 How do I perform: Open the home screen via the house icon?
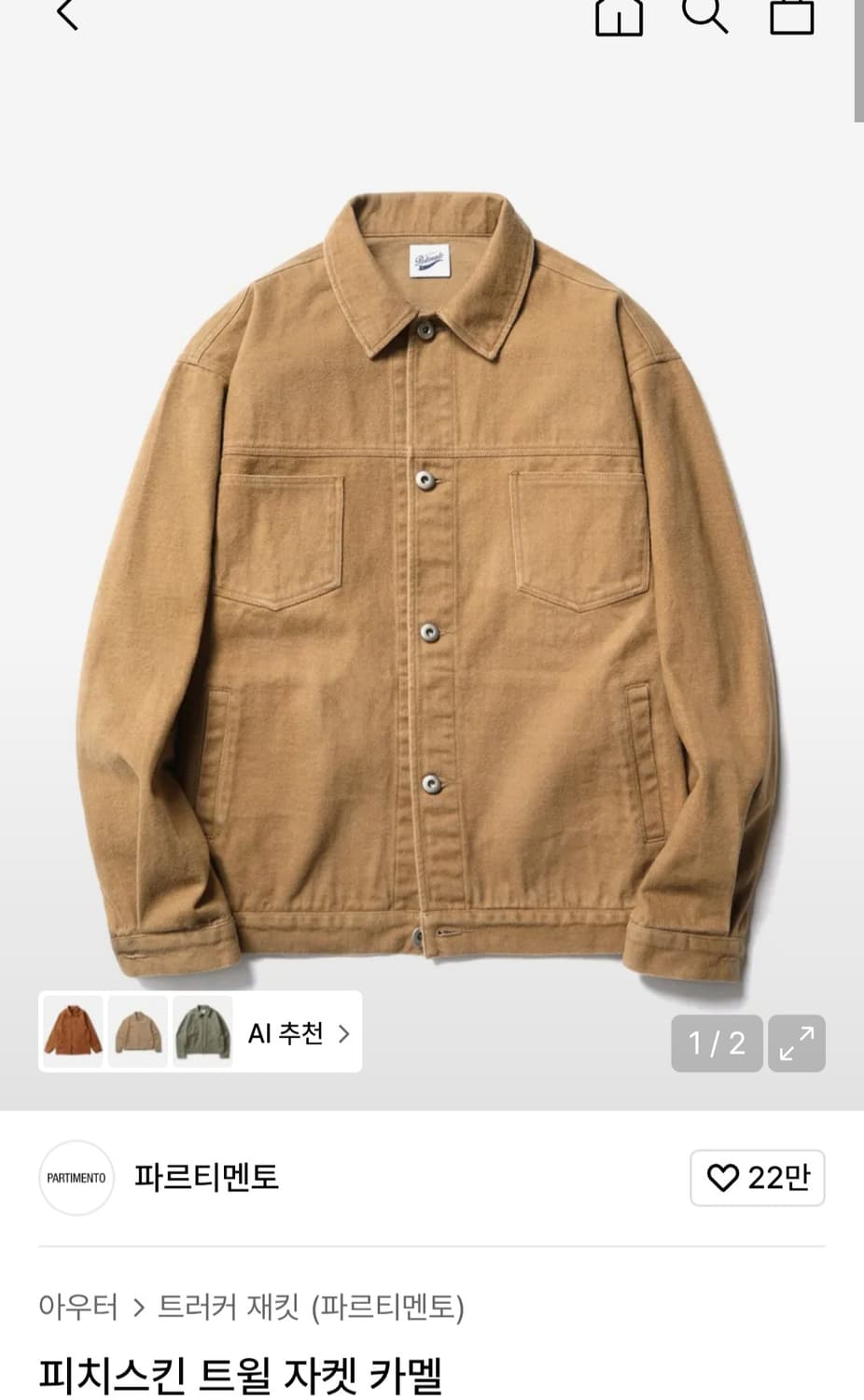pos(620,14)
